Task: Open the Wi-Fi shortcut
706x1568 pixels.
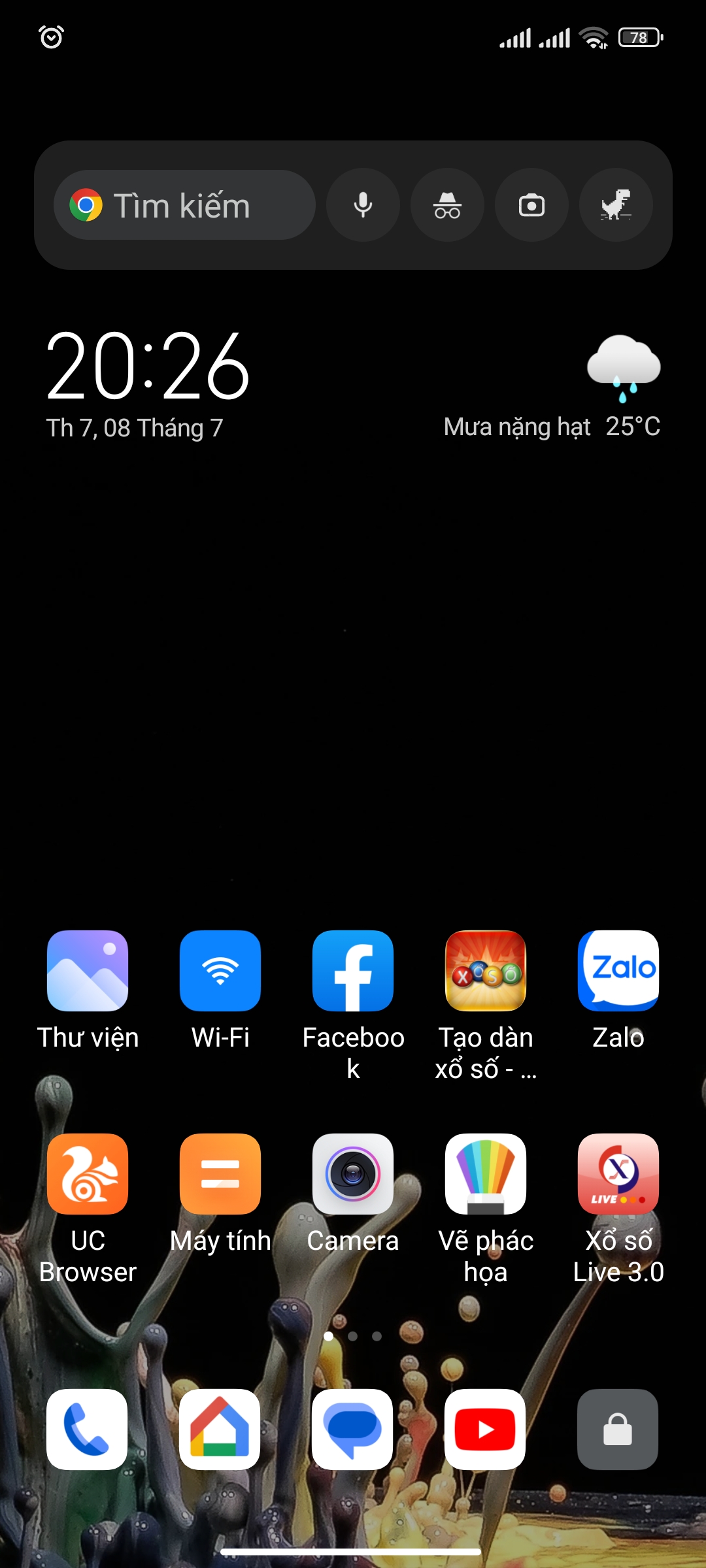Action: [220, 971]
